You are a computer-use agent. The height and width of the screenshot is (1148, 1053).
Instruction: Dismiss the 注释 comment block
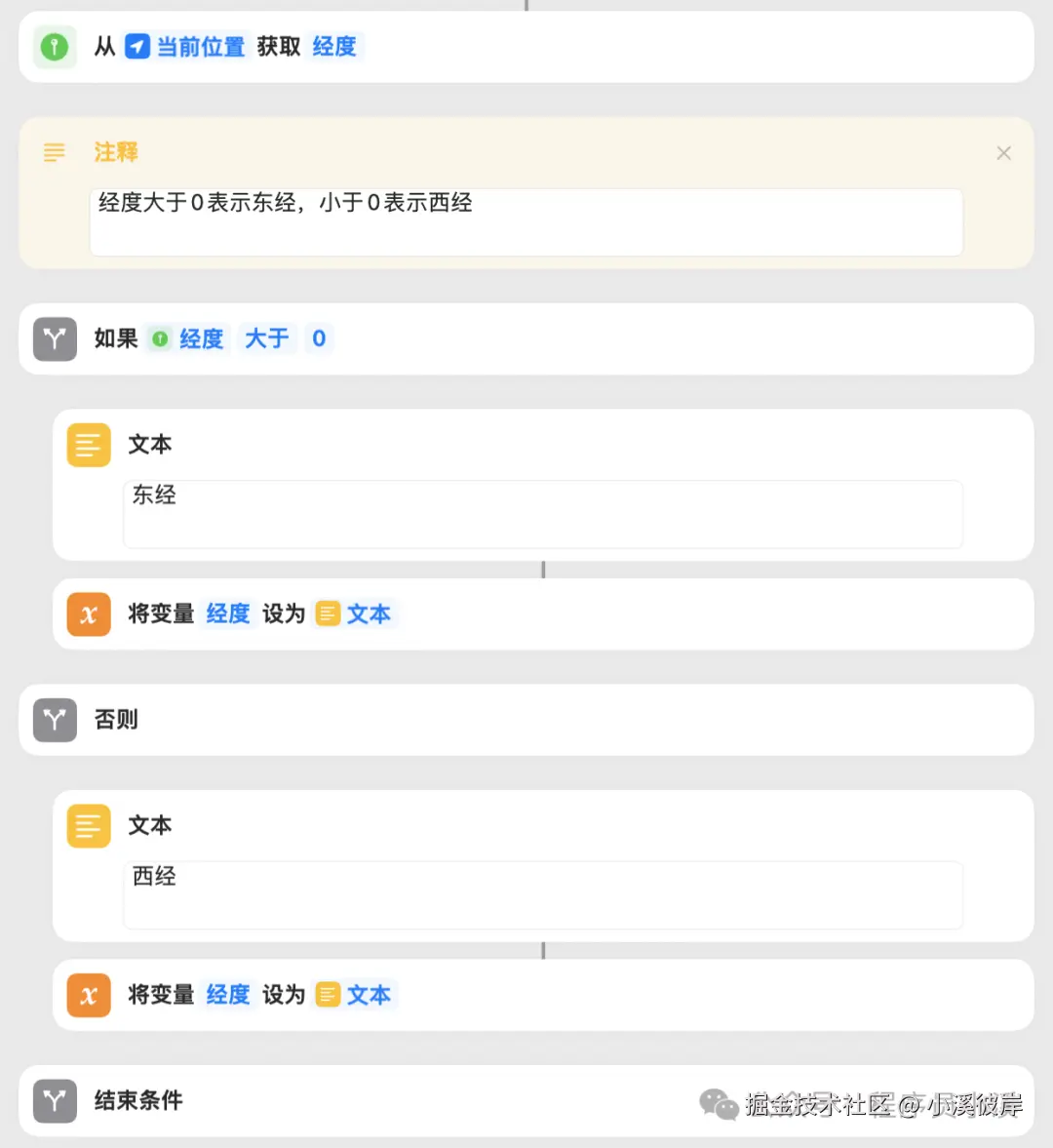pyautogui.click(x=1003, y=152)
